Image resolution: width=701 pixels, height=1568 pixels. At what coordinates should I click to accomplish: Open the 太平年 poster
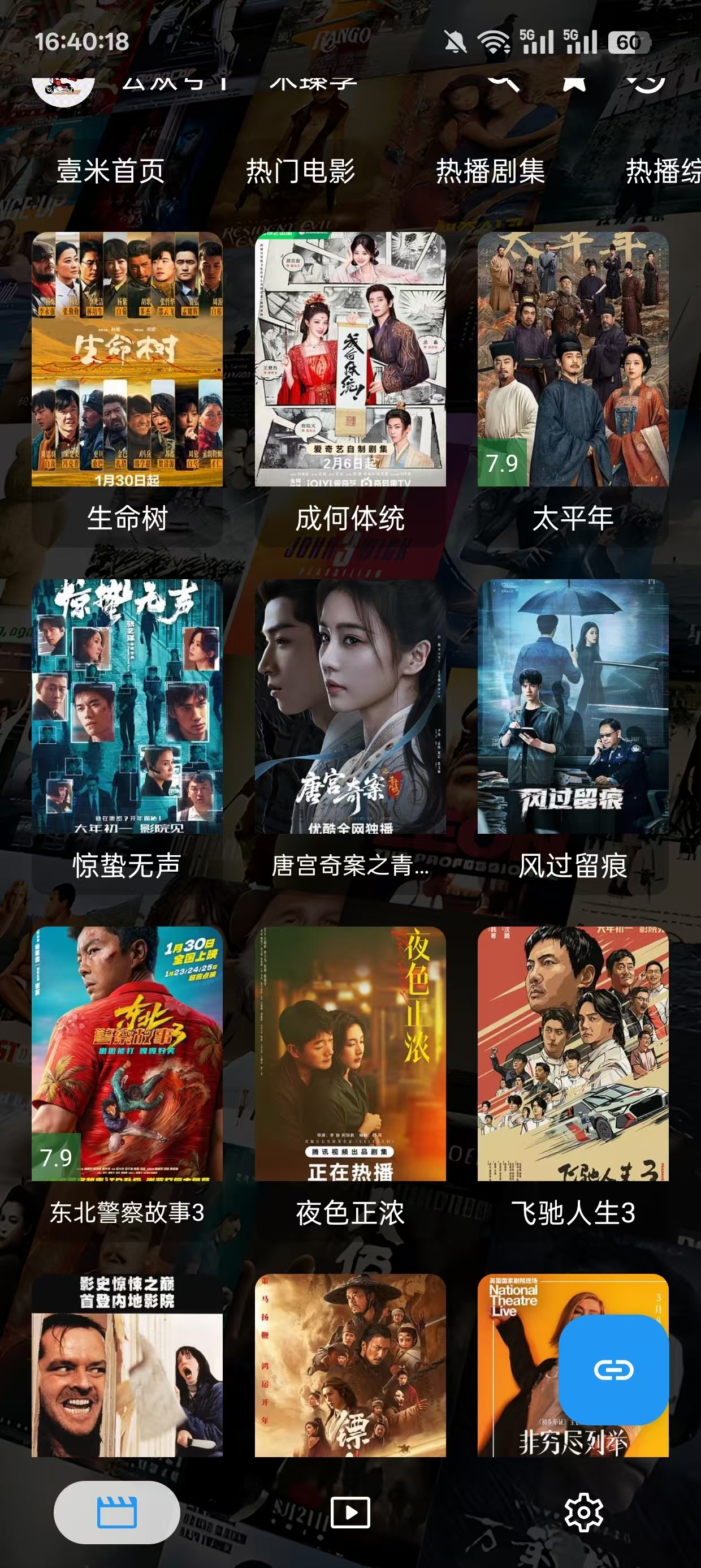tap(573, 362)
